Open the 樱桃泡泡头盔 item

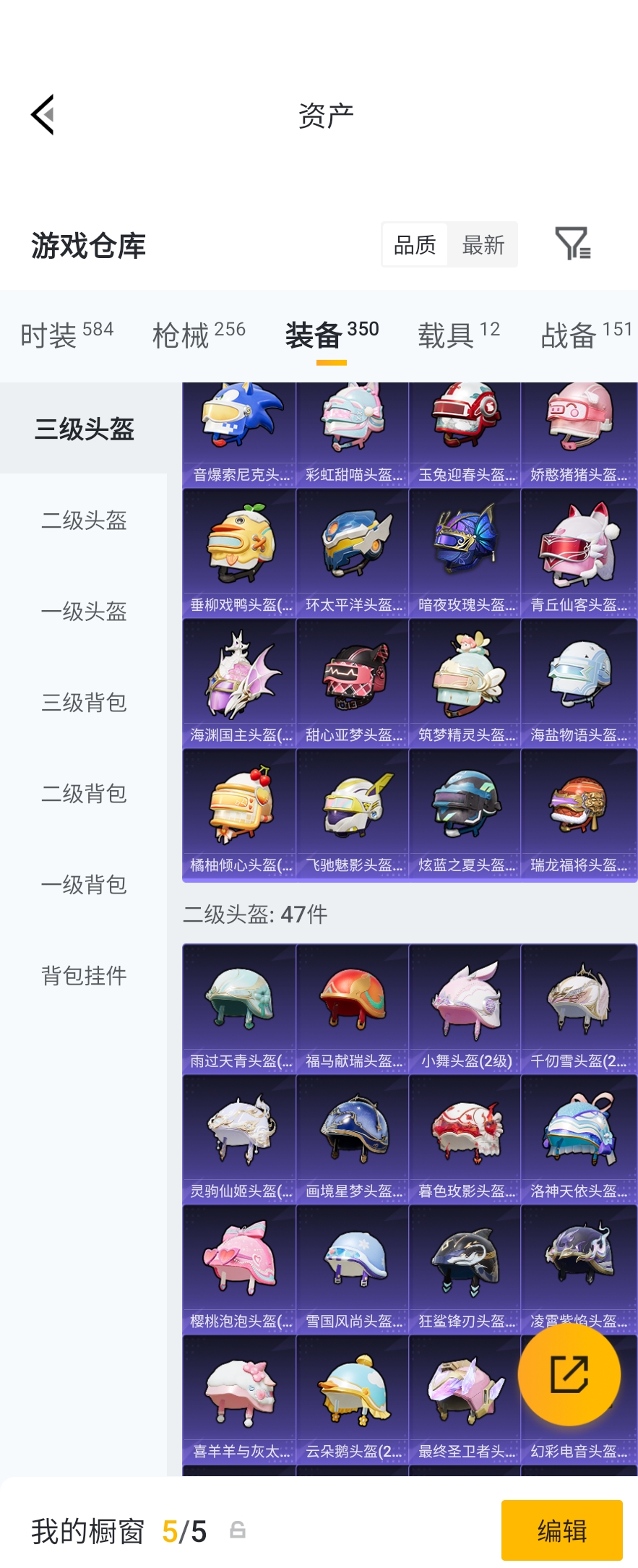pos(239,1269)
